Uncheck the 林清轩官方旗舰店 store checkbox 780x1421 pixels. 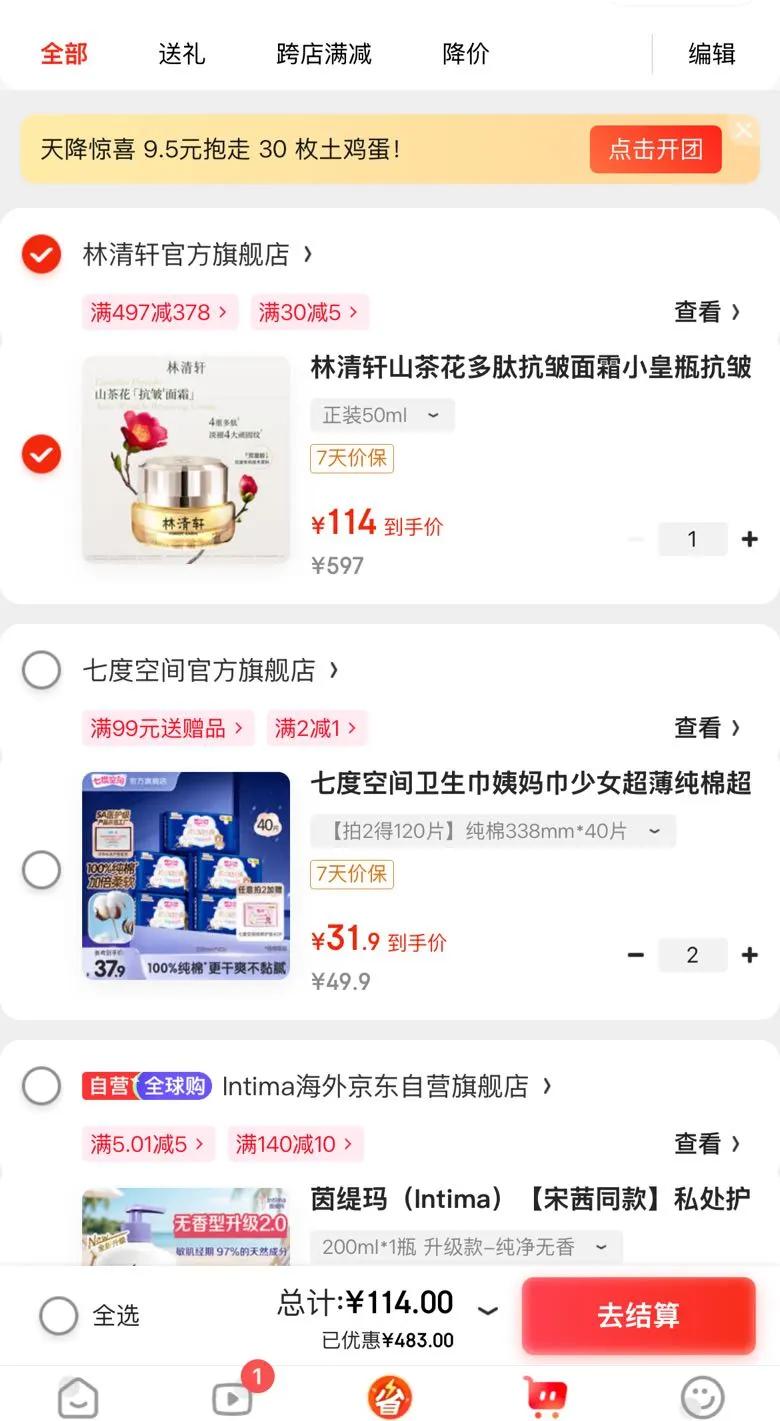click(41, 254)
